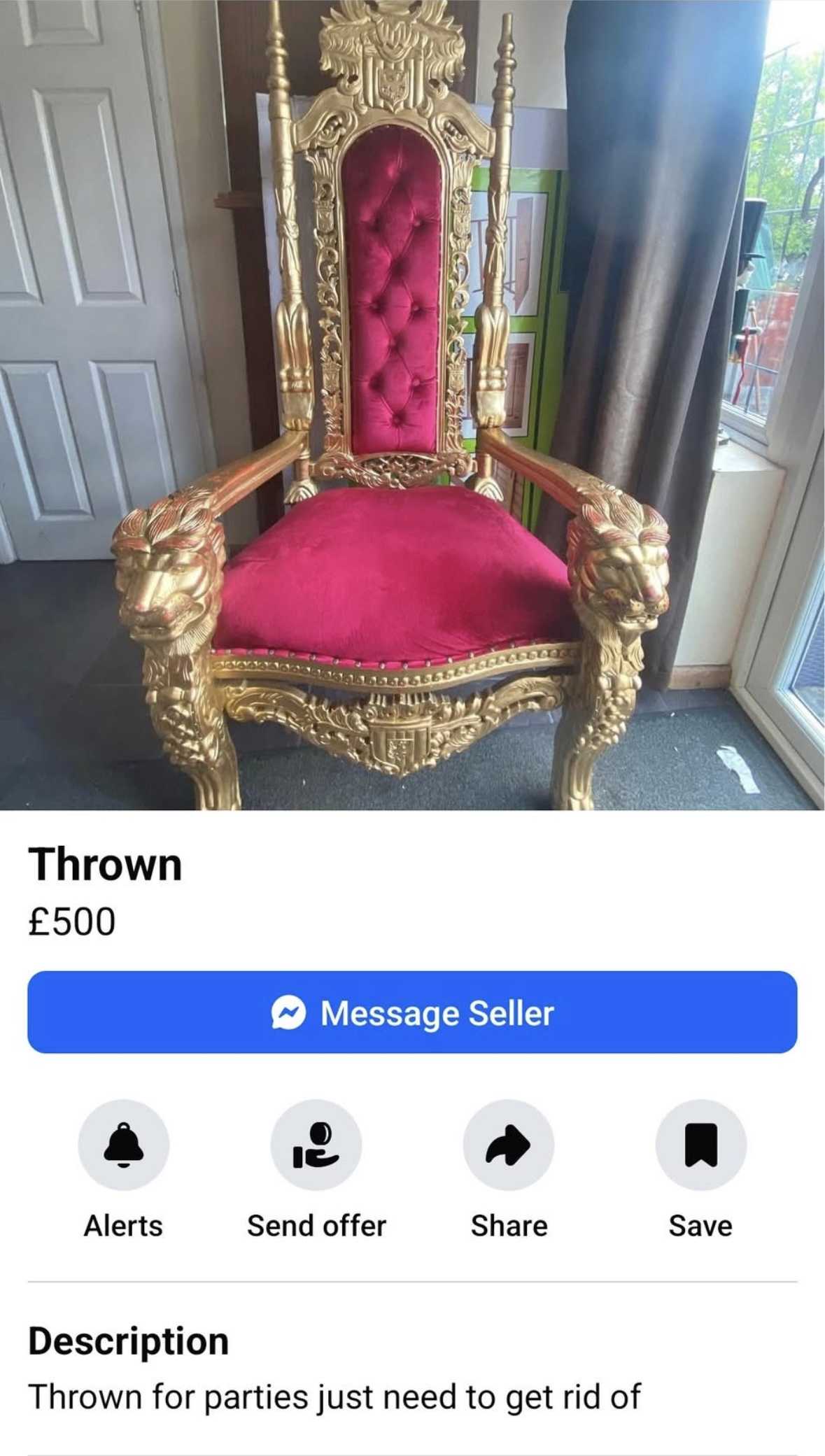Message the seller about the throne
Screen dimensions: 825x1456
(412, 1012)
